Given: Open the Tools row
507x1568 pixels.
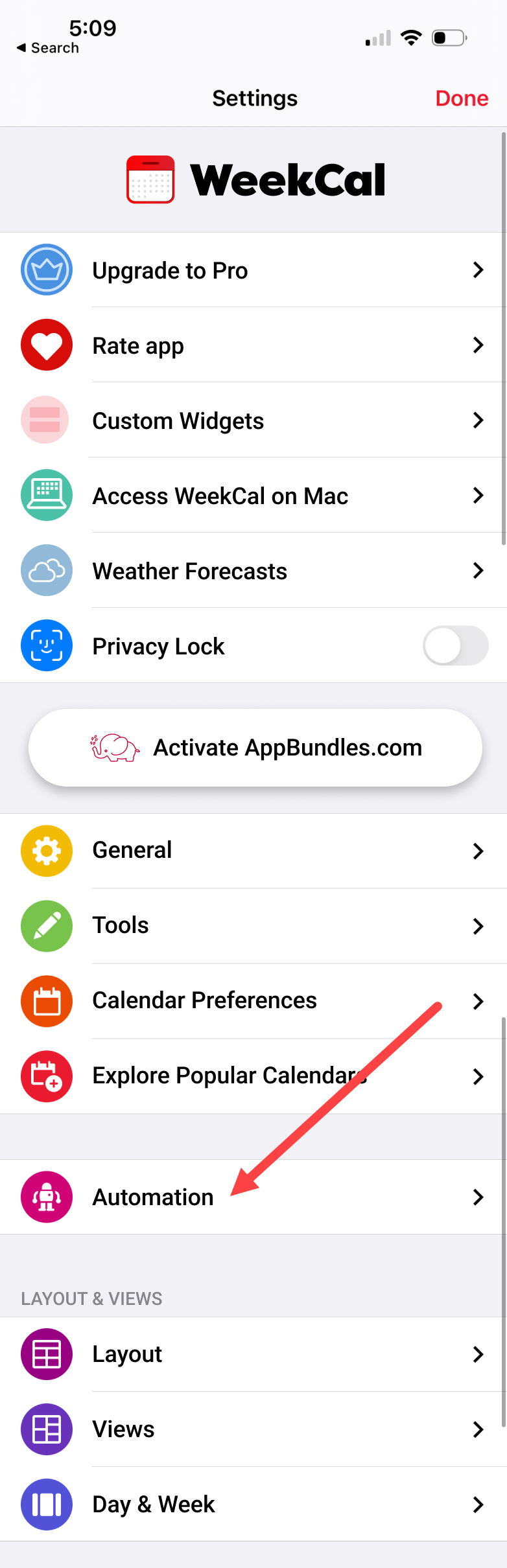Looking at the screenshot, I should pyautogui.click(x=253, y=925).
